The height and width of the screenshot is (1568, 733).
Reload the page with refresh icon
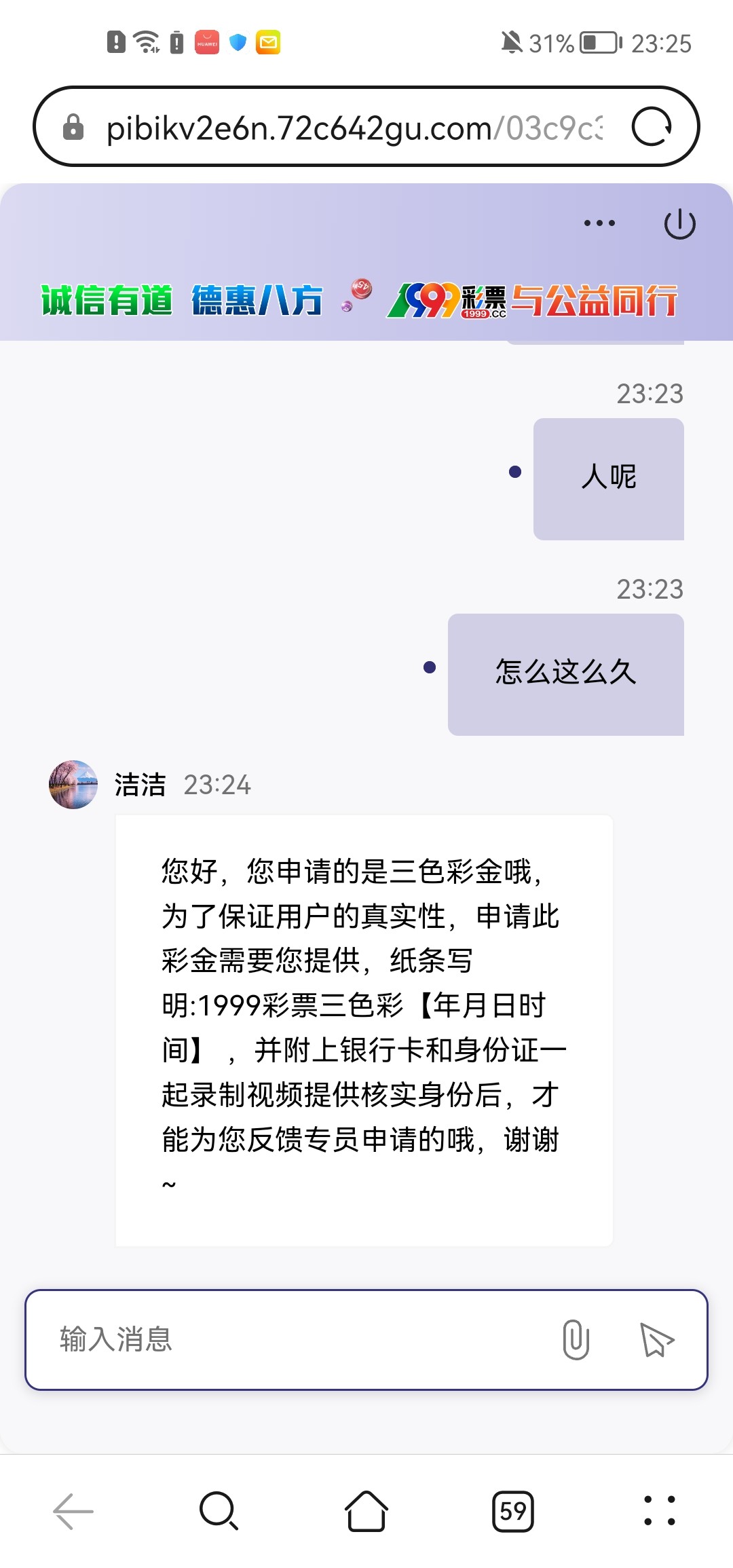[x=652, y=127]
